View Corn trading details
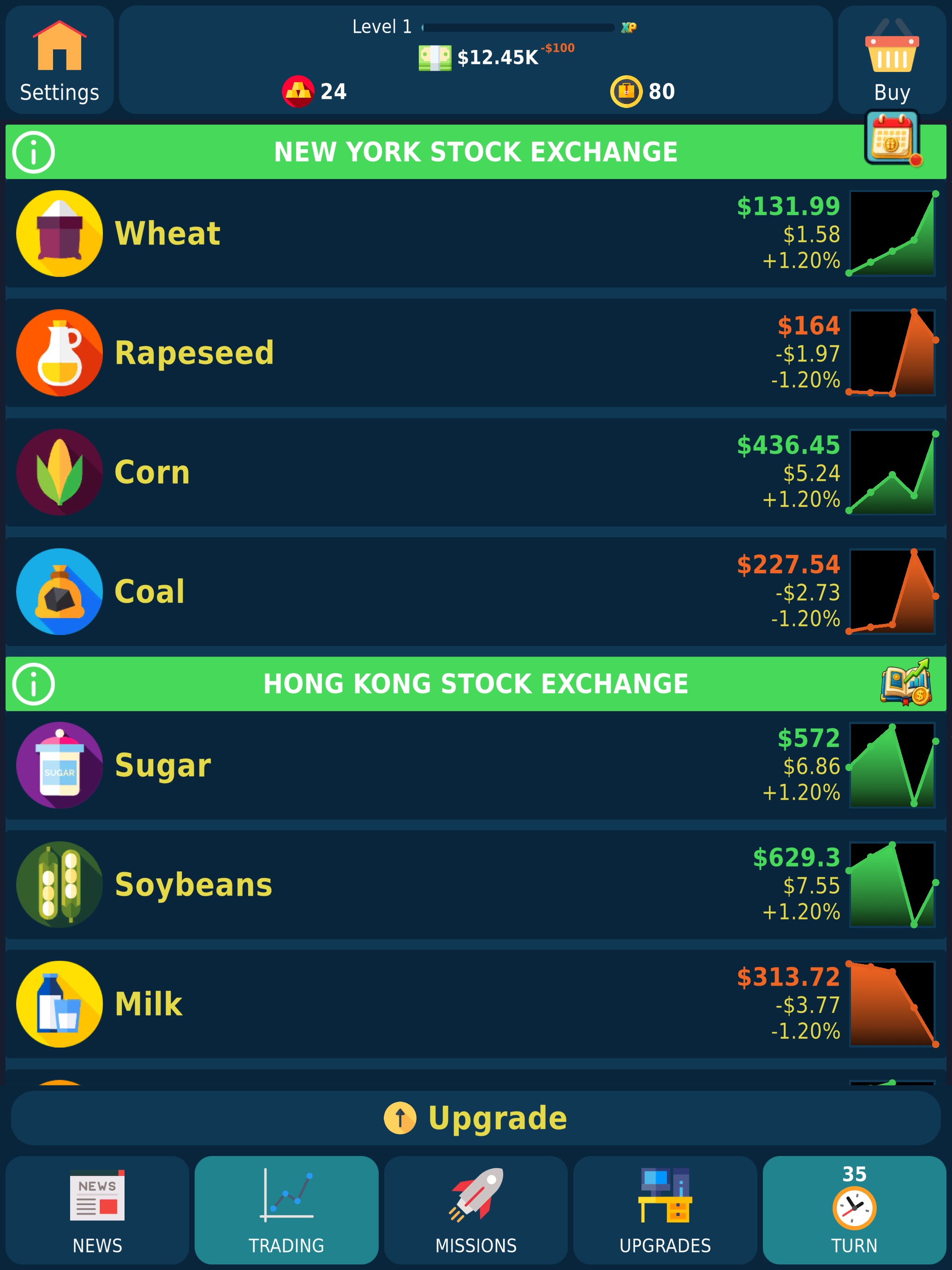Image resolution: width=952 pixels, height=1270 pixels. pos(476,473)
